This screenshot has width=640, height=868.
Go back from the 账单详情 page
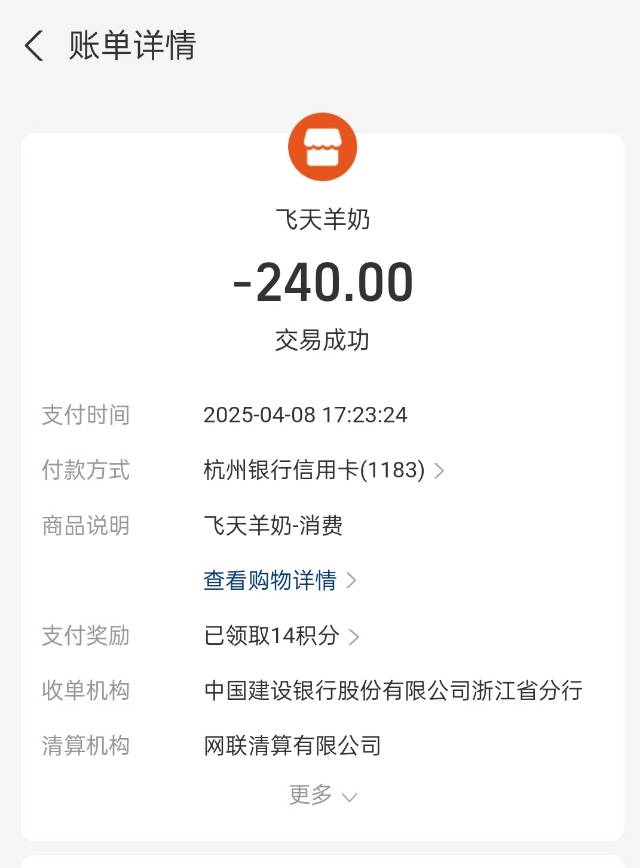[x=35, y=46]
